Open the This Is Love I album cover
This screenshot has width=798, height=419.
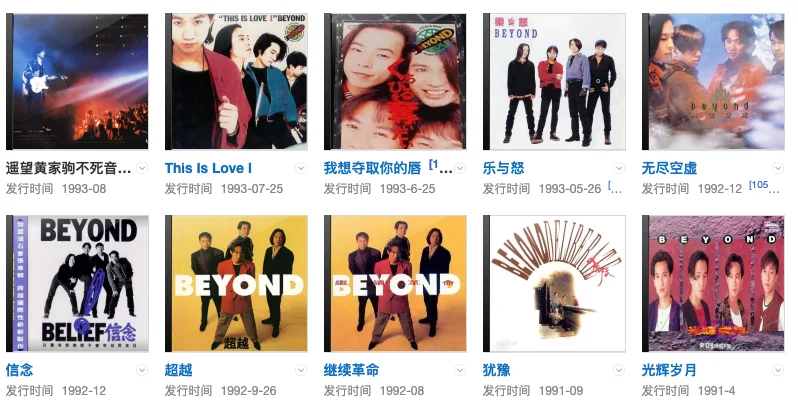click(x=235, y=81)
